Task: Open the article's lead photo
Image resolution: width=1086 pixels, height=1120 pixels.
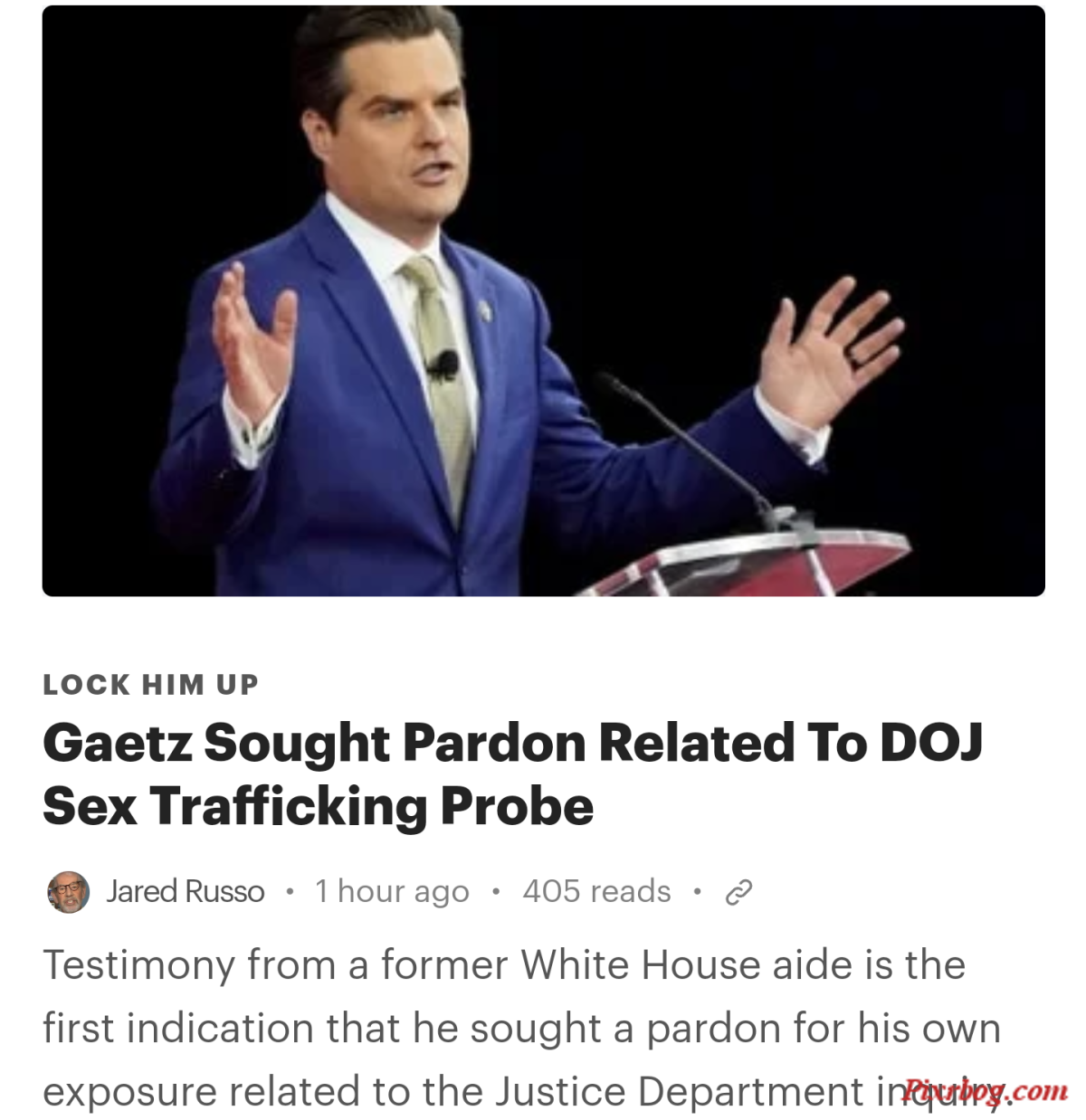Action: pyautogui.click(x=543, y=300)
